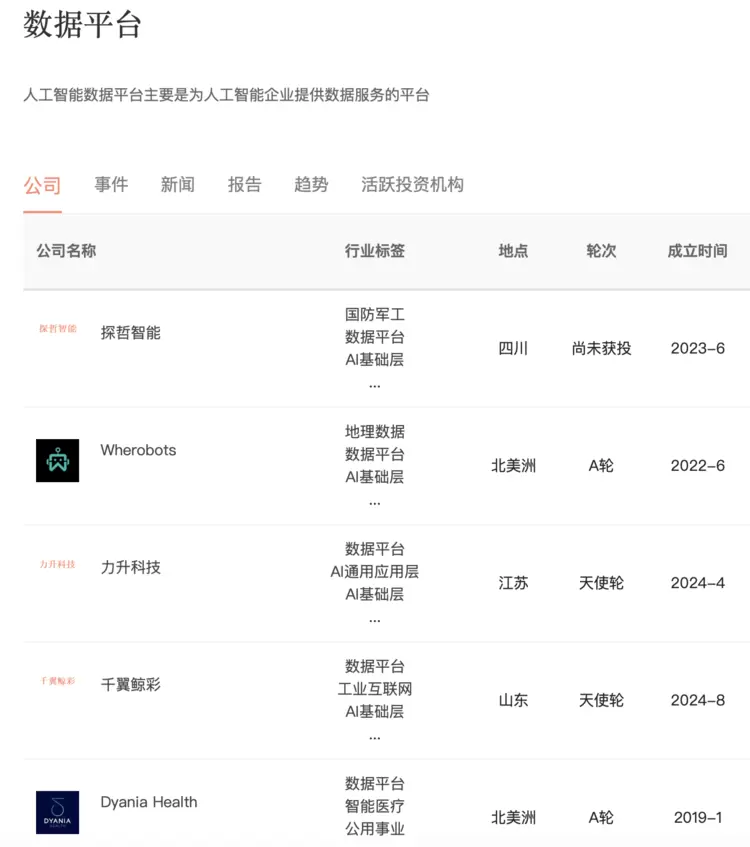
Task: Select the currently active 公司 tab
Action: point(43,184)
